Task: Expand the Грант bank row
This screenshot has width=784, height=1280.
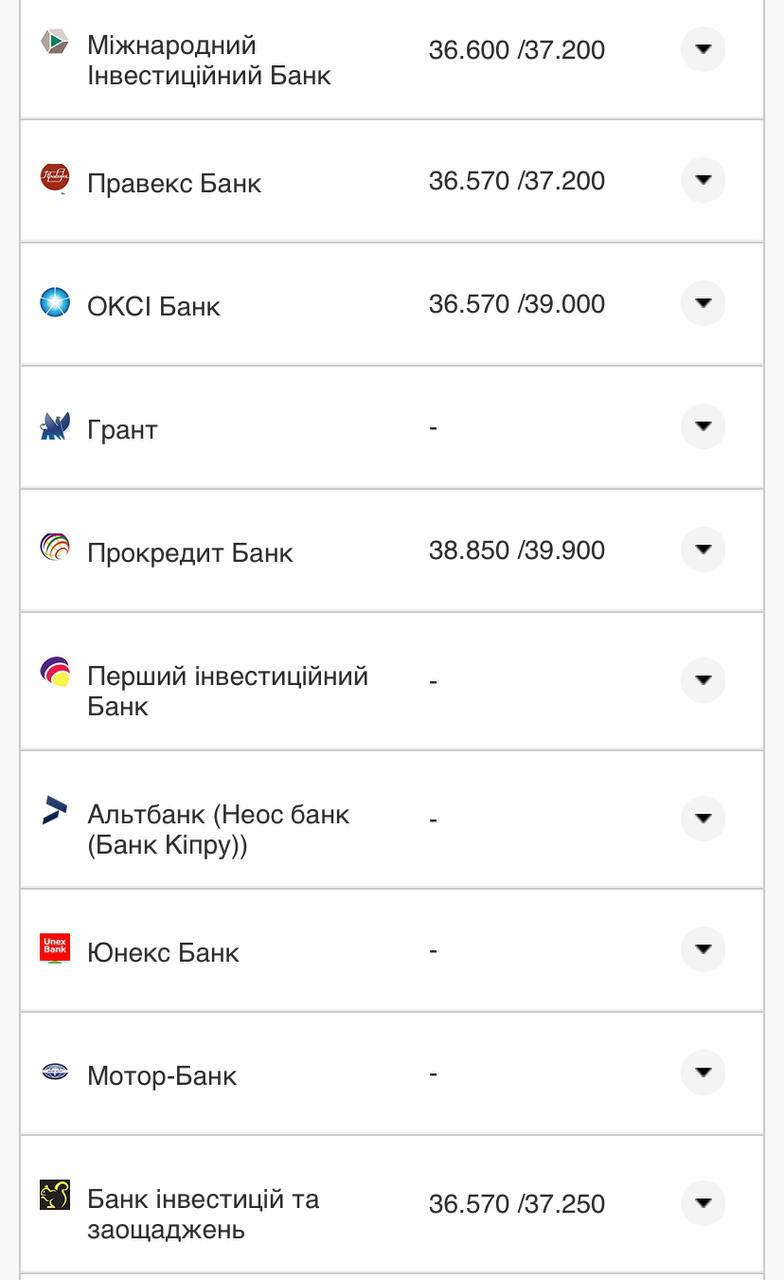Action: tap(703, 426)
